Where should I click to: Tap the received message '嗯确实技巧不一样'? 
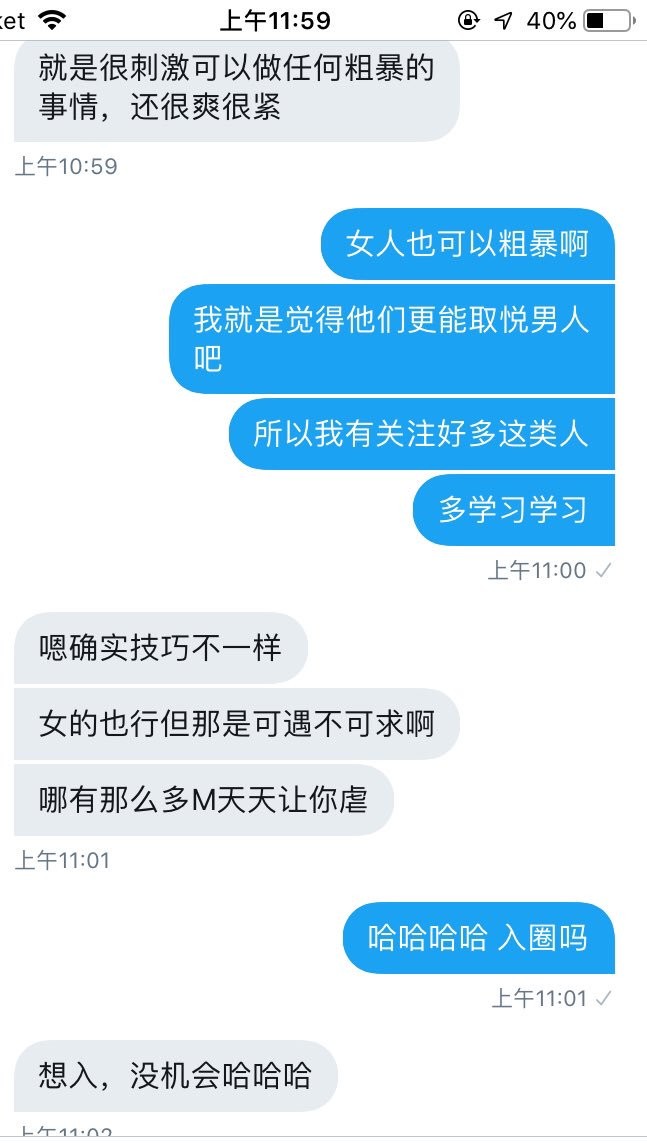click(x=160, y=648)
